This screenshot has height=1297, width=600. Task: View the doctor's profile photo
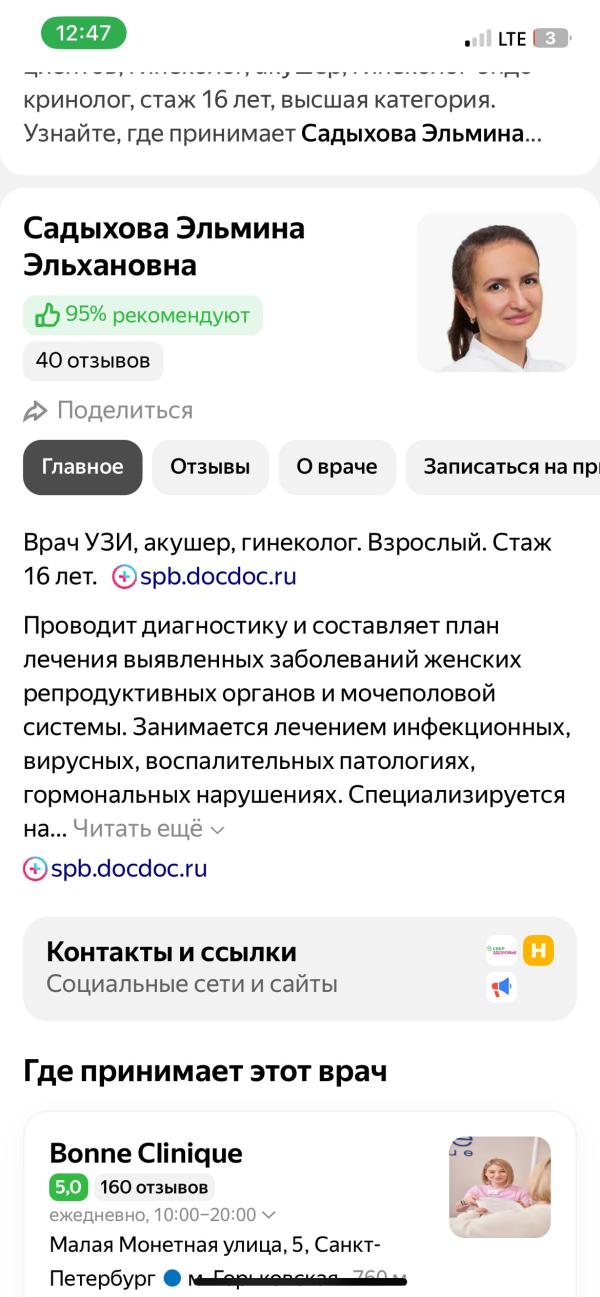[x=497, y=292]
